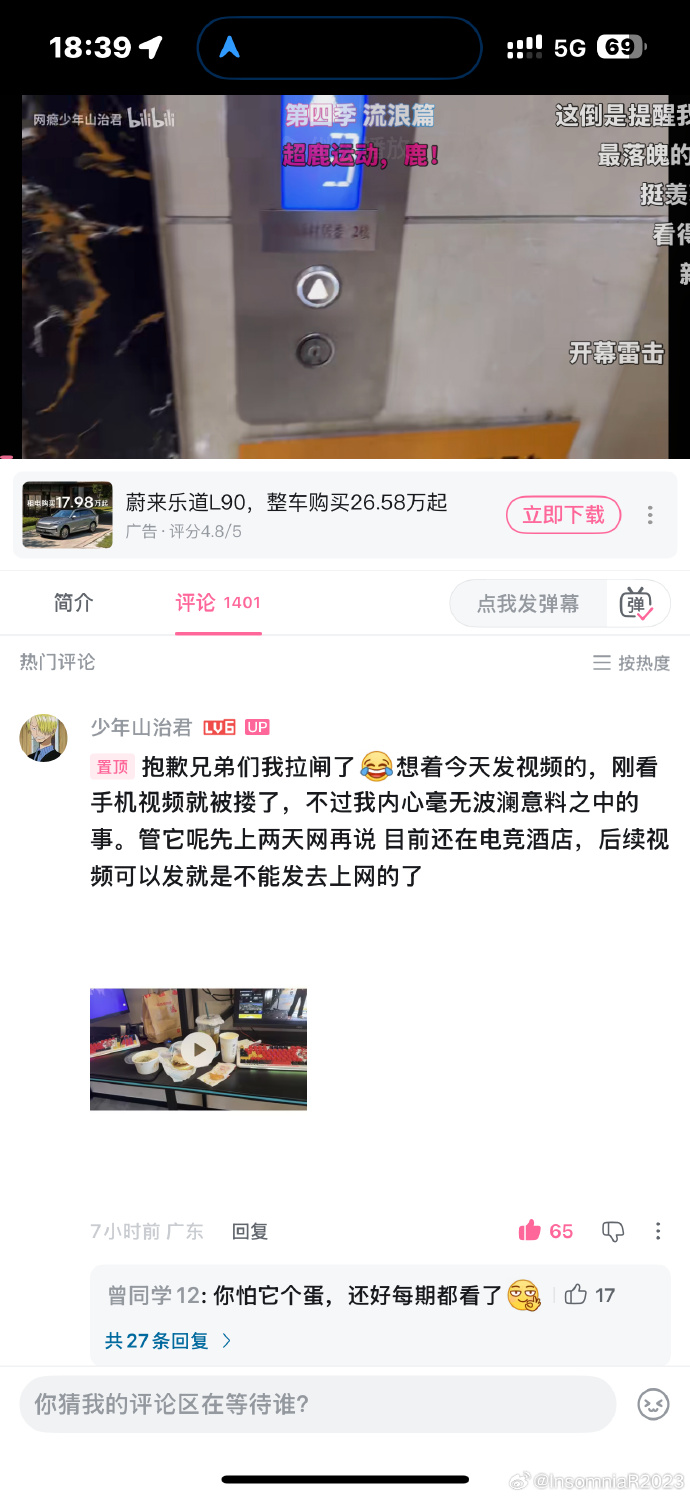This screenshot has width=690, height=1496.
Task: Open the emoji picker beside the comment box
Action: tap(653, 1404)
